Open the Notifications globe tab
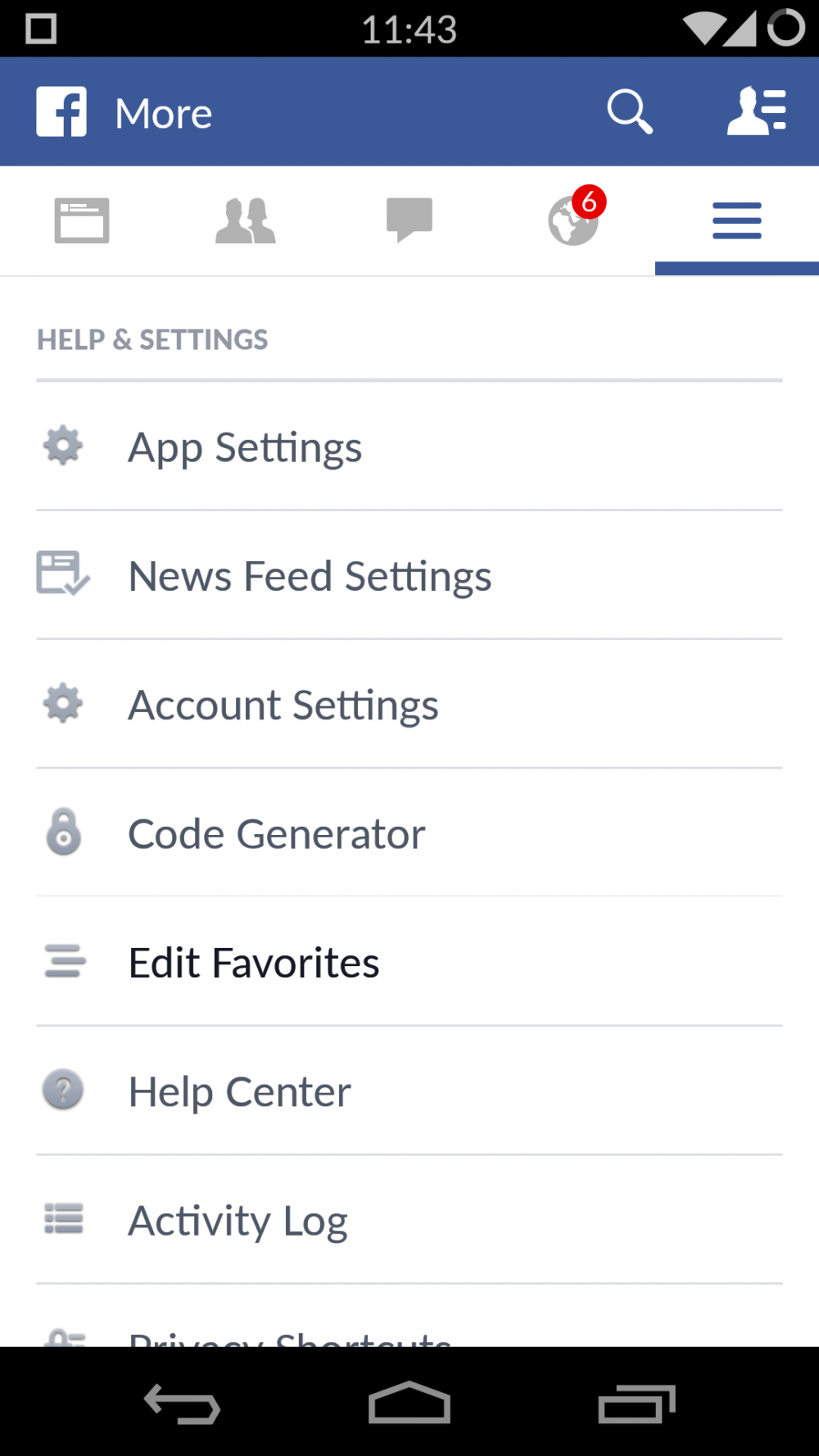 click(573, 220)
